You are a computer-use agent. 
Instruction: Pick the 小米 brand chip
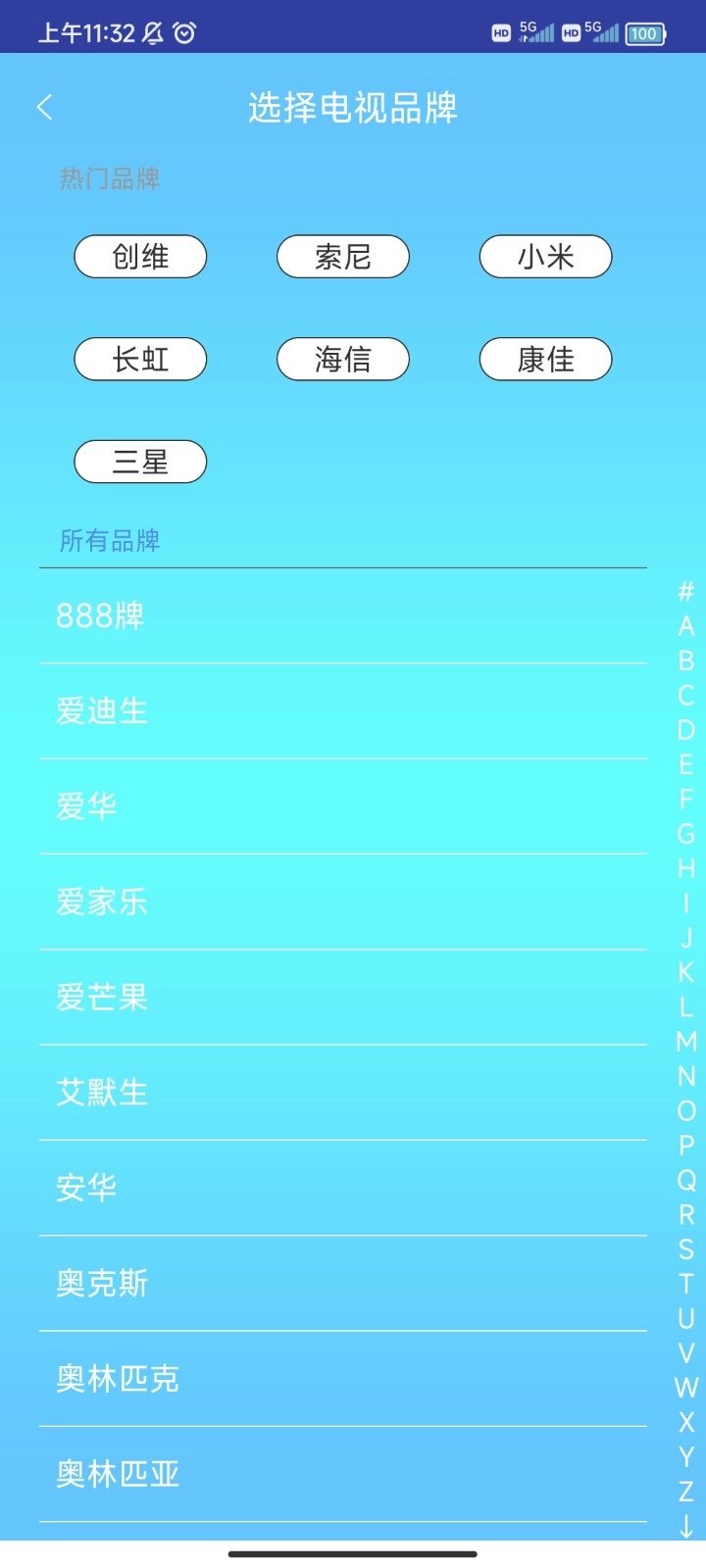[x=545, y=257]
